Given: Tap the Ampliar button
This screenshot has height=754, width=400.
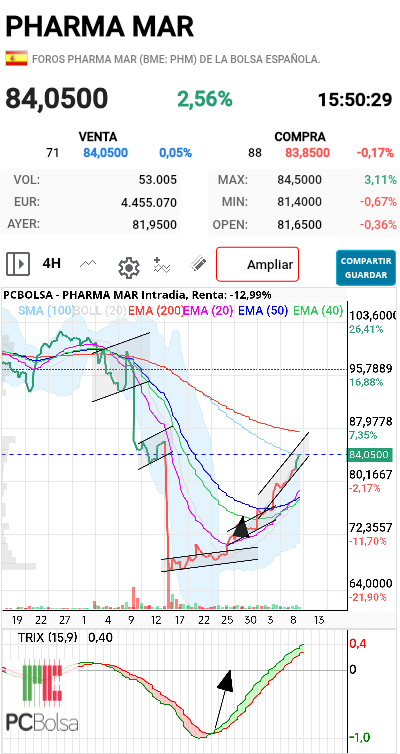Looking at the screenshot, I should (258, 264).
